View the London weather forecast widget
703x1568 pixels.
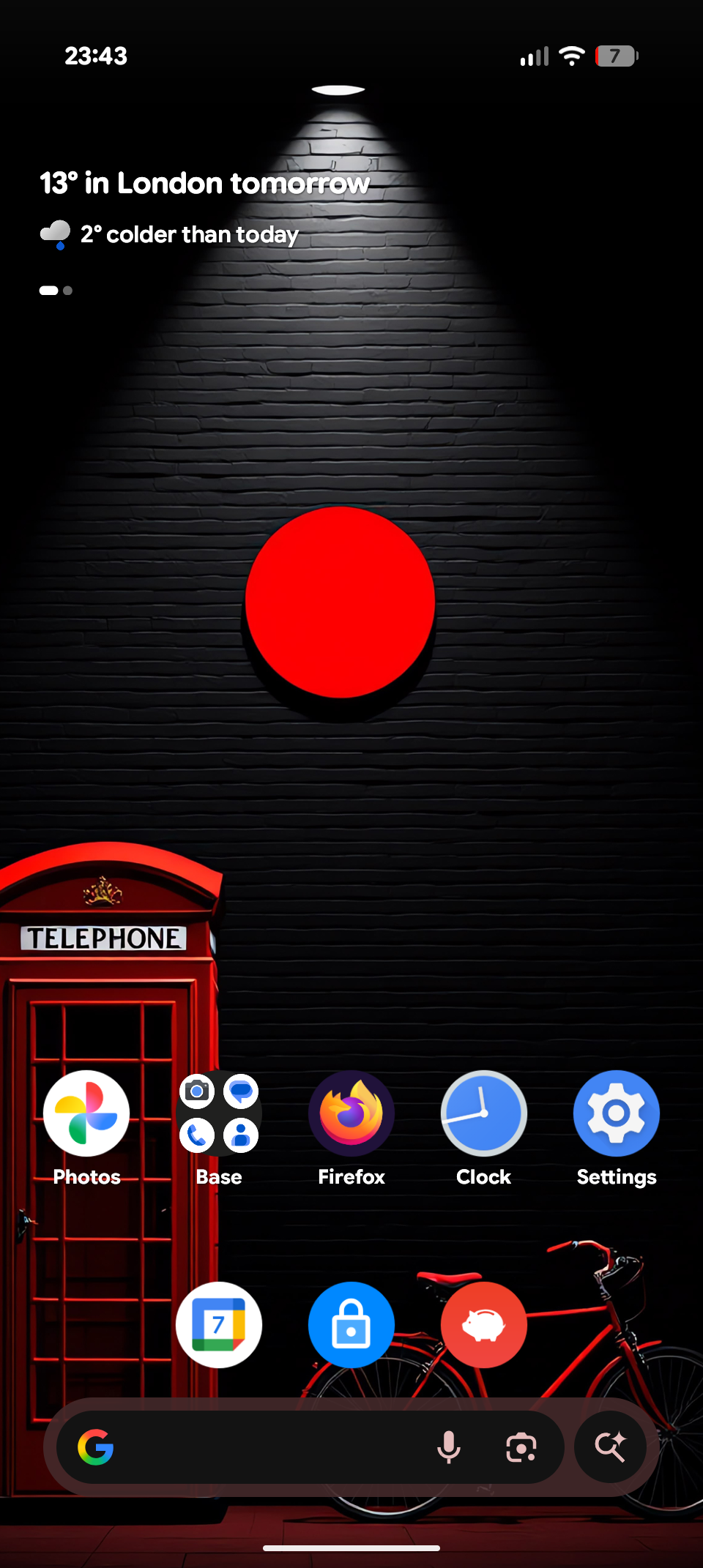tap(205, 209)
